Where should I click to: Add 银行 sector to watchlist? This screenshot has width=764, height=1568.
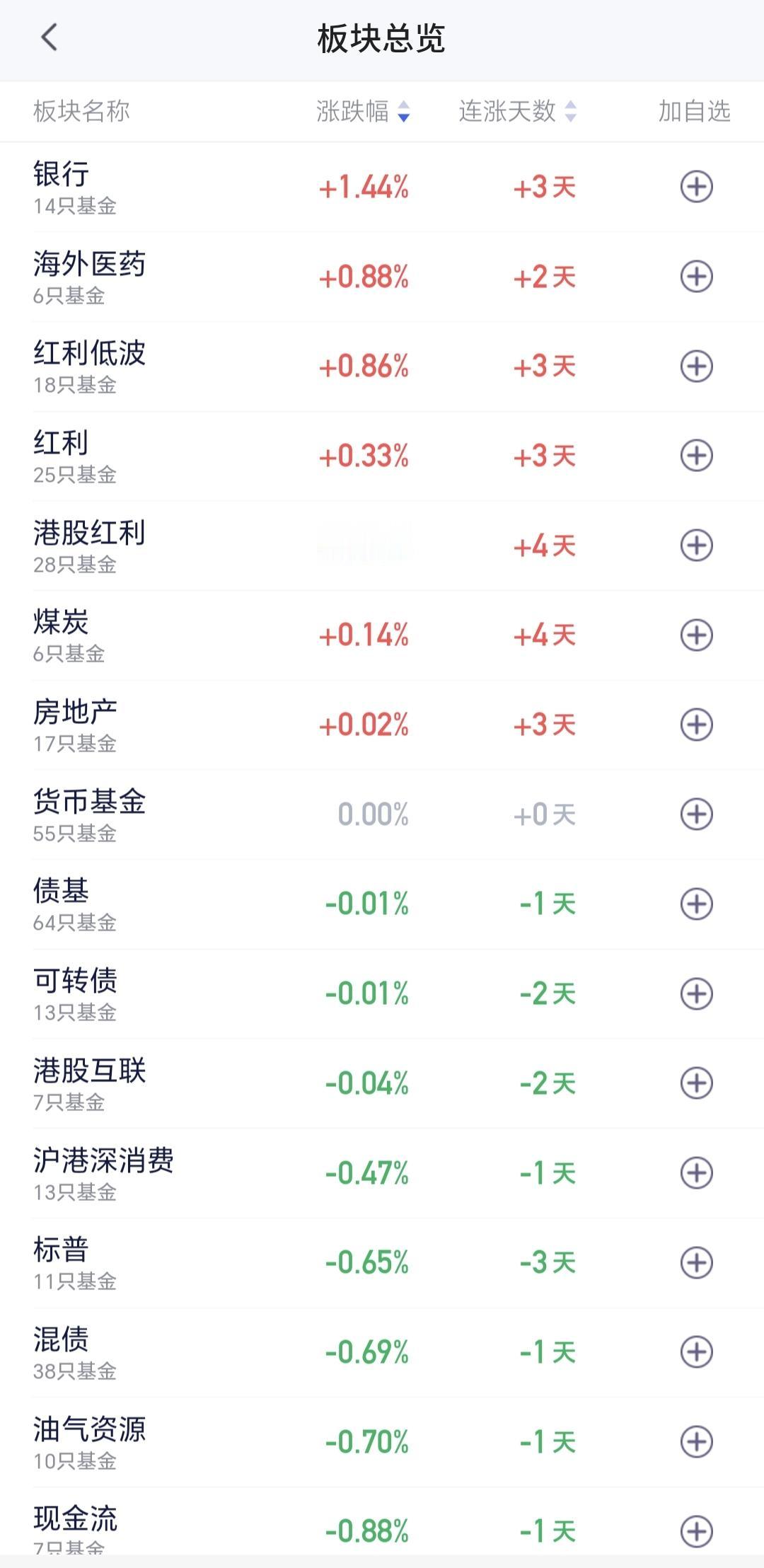[x=696, y=187]
